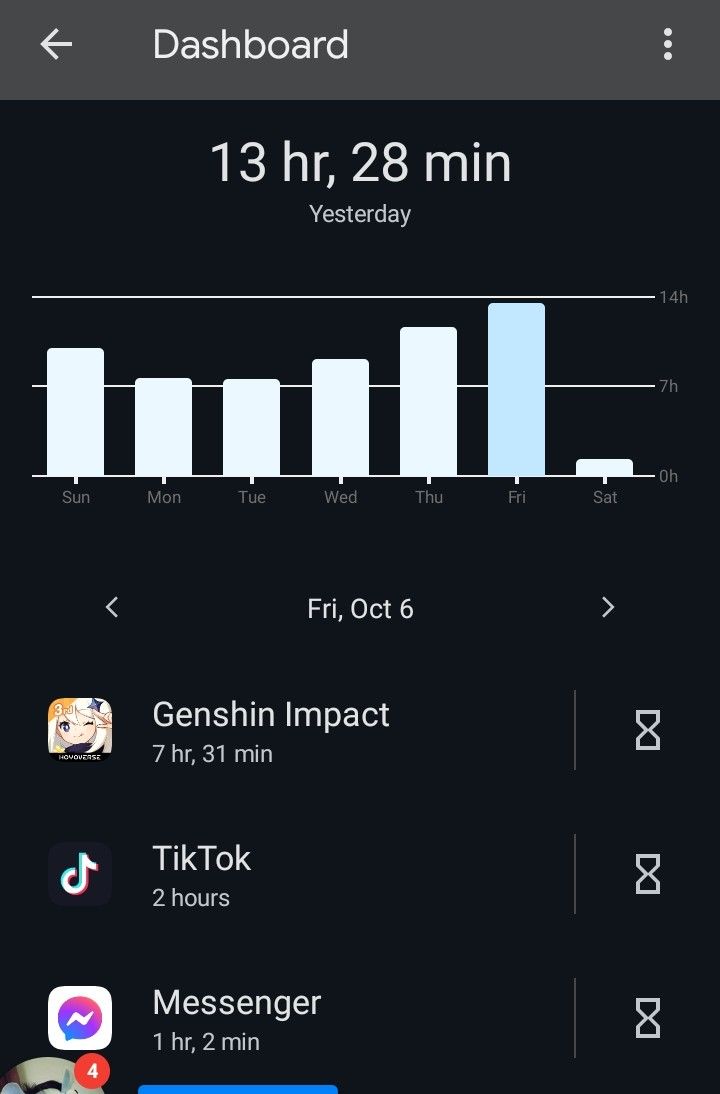Go to the previous day with left chevron
720x1094 pixels.
112,607
